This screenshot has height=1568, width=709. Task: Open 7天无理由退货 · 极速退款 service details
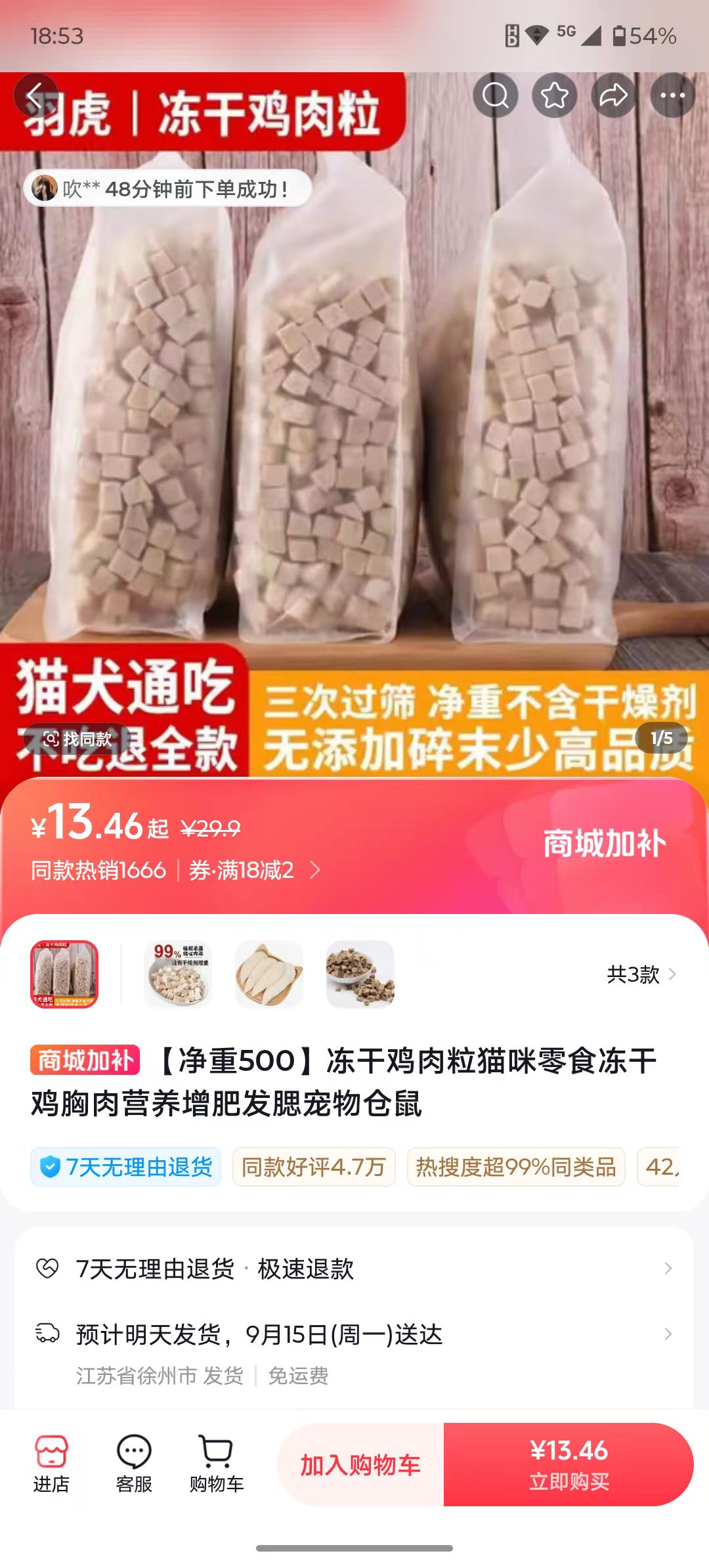pos(354,1269)
